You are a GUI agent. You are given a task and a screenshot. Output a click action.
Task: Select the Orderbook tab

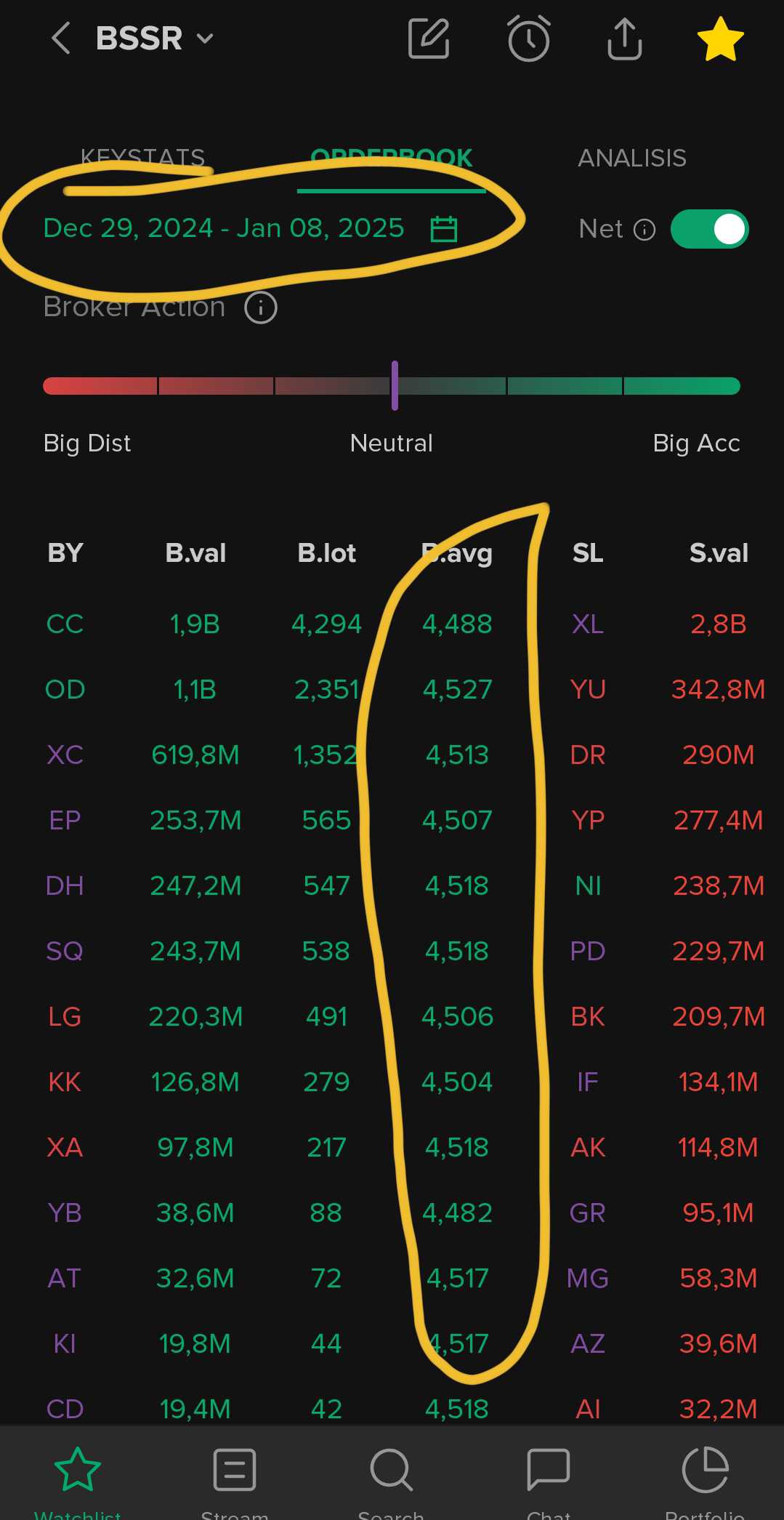(x=391, y=158)
